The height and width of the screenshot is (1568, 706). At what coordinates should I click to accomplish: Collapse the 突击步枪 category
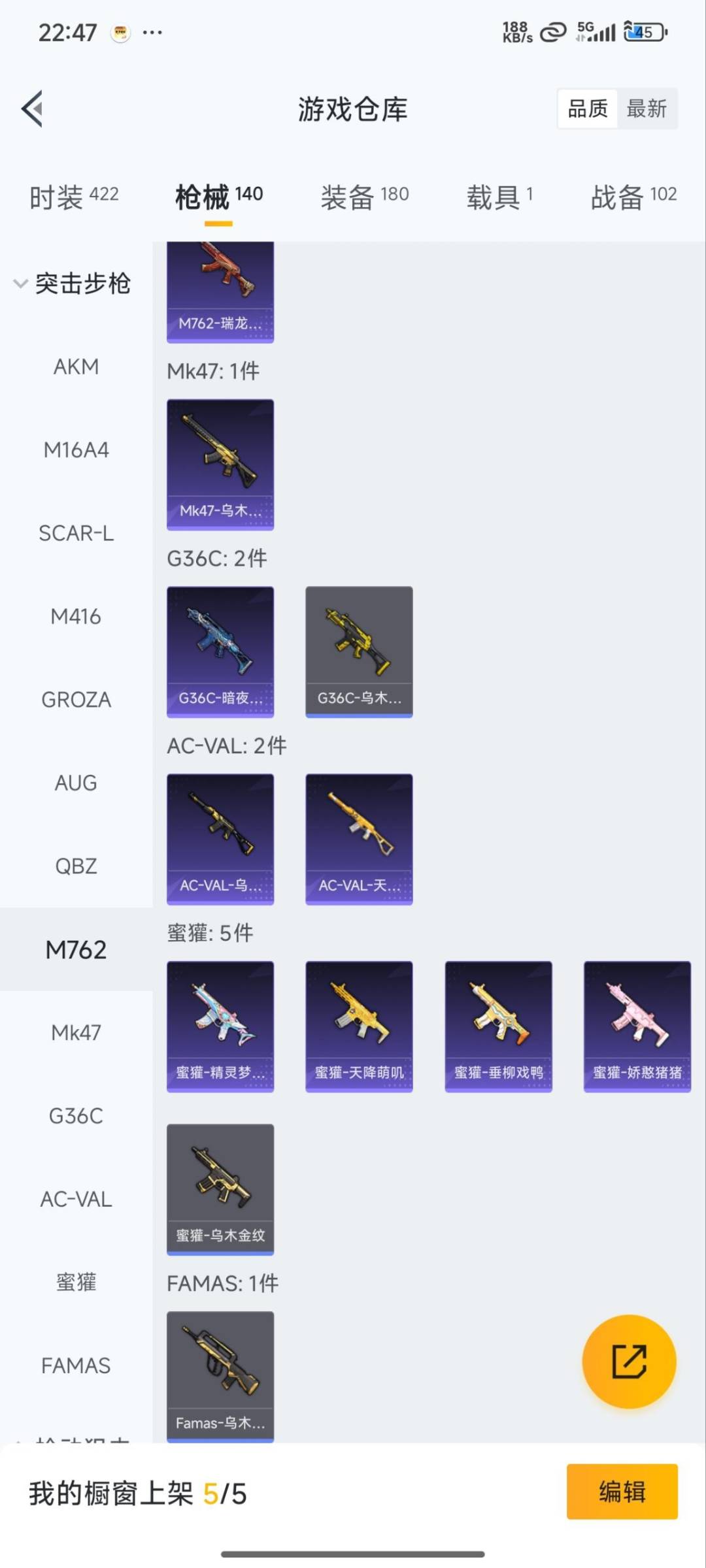pyautogui.click(x=72, y=284)
